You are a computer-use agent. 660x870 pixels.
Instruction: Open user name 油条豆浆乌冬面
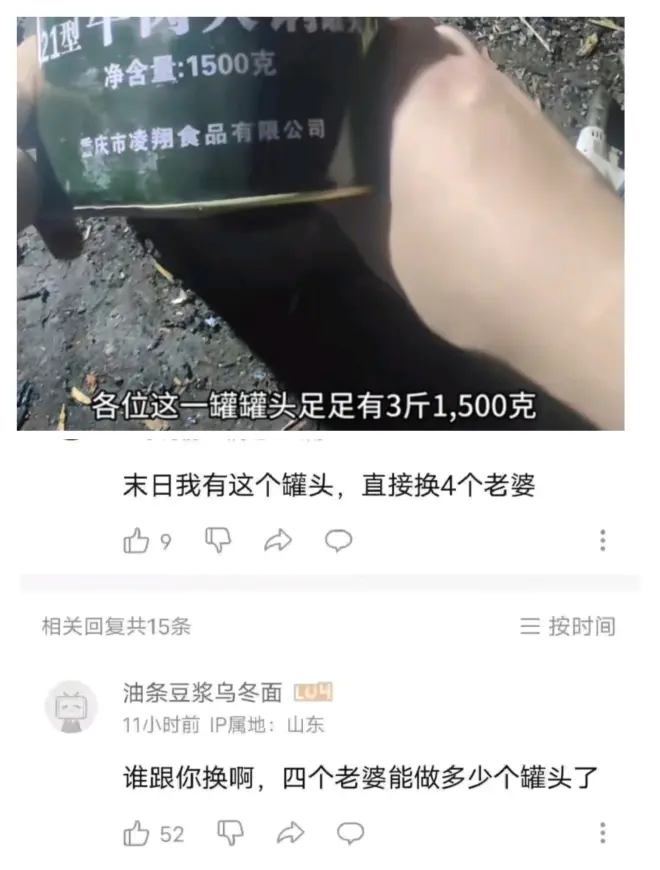tap(202, 692)
